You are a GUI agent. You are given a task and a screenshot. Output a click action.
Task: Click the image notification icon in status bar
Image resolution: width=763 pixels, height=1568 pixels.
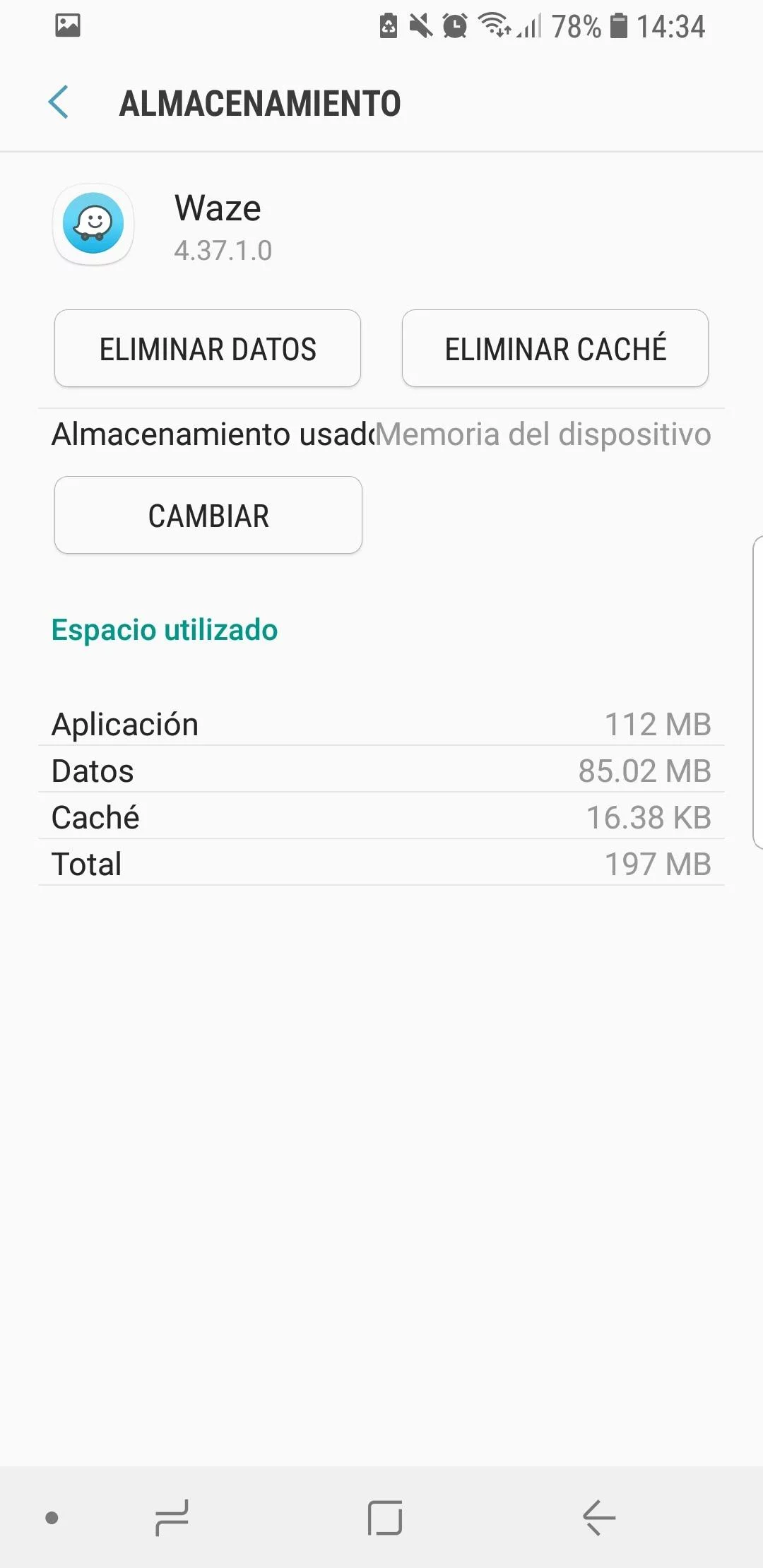click(x=67, y=25)
